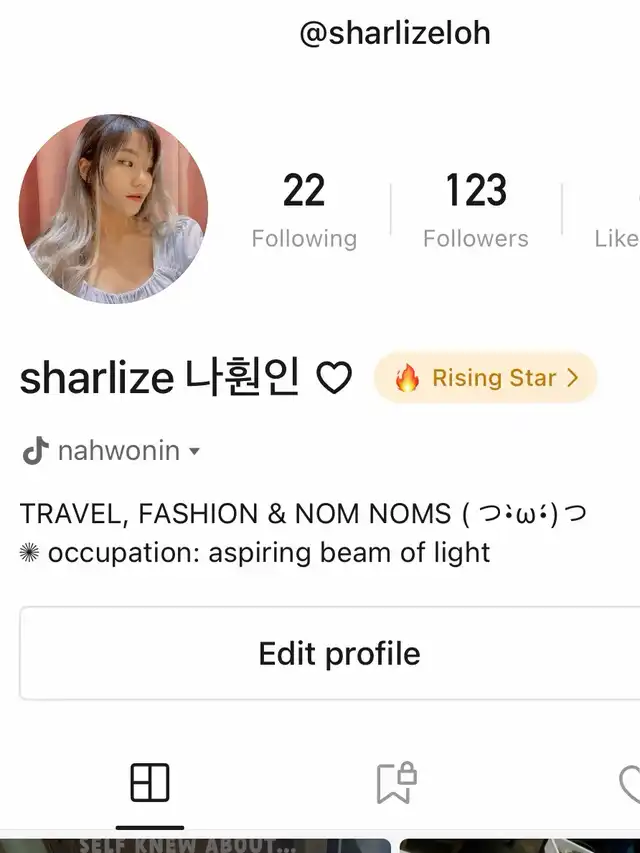The height and width of the screenshot is (853, 640).
Task: Tap the profile picture
Action: point(113,209)
